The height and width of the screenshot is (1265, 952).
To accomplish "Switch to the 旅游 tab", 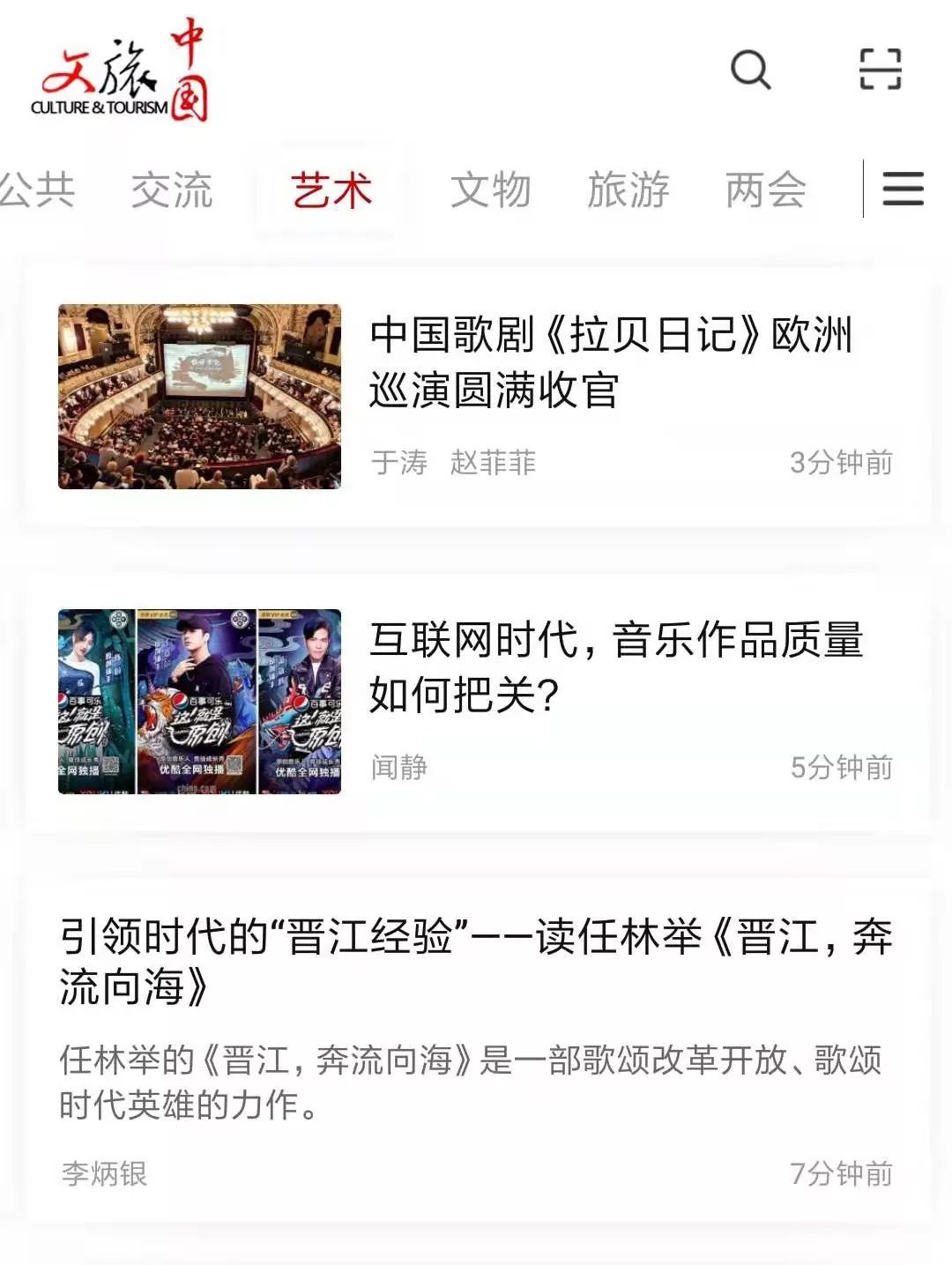I will (x=628, y=190).
